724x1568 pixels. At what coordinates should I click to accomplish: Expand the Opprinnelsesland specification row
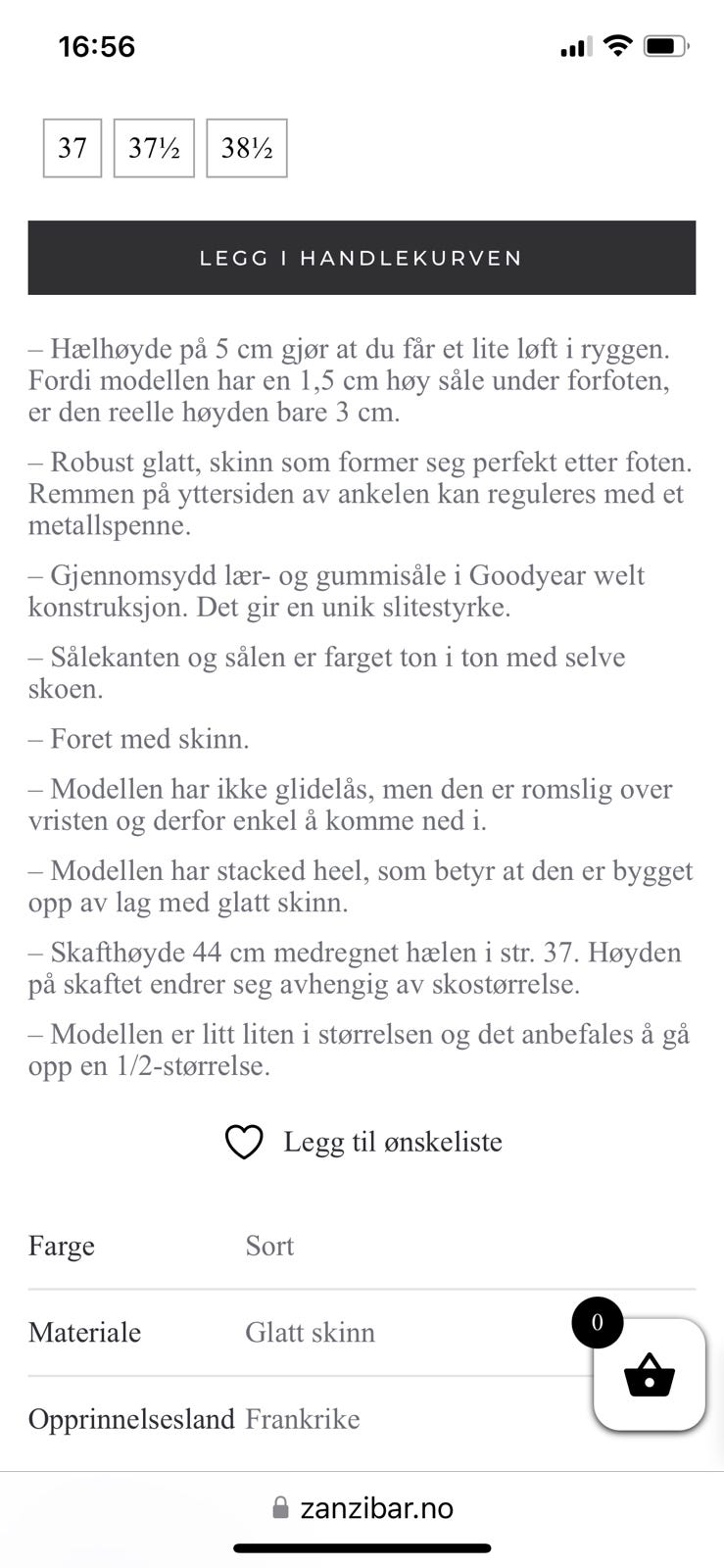tap(132, 1418)
